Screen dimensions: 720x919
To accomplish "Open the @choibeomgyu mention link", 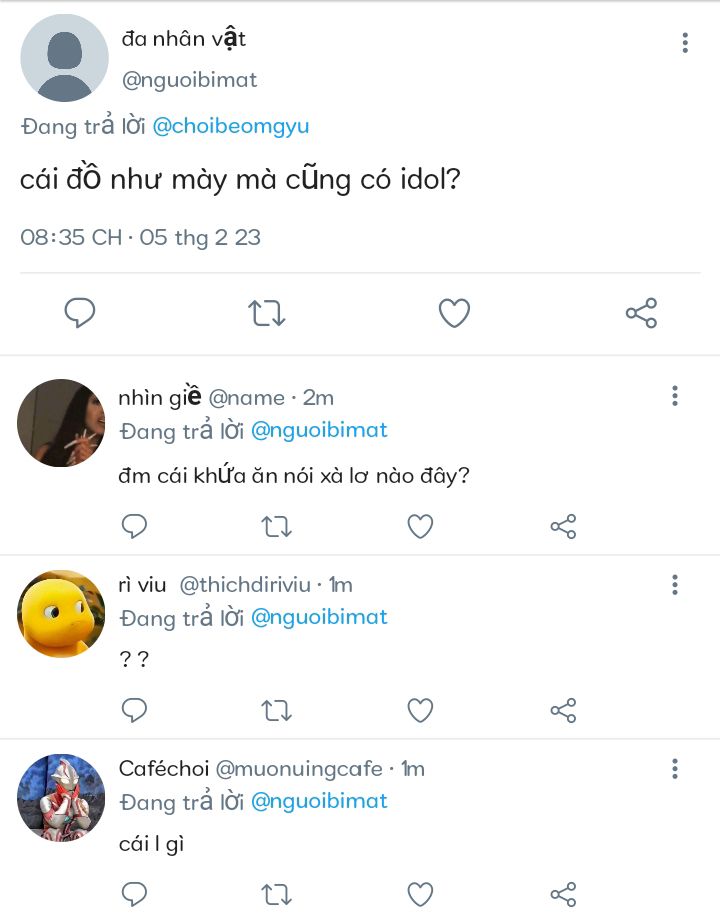I will pyautogui.click(x=231, y=126).
